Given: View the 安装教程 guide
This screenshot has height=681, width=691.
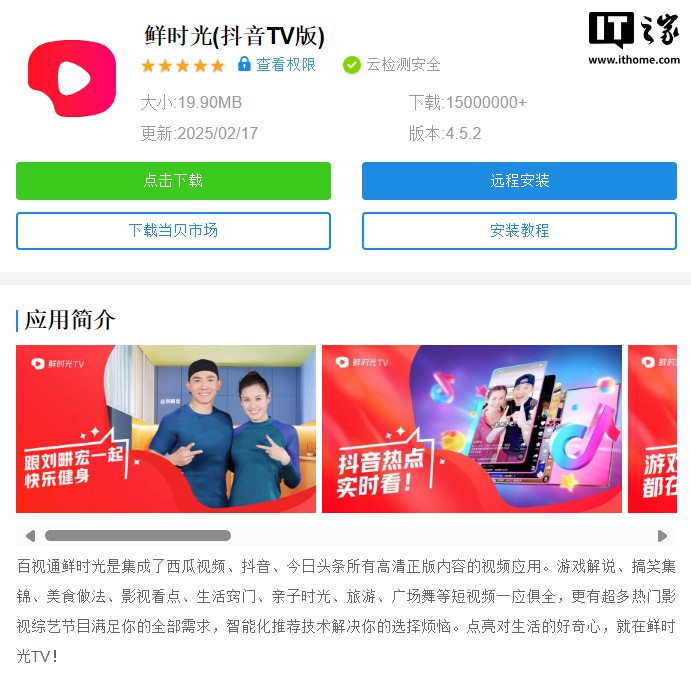Looking at the screenshot, I should click(519, 230).
